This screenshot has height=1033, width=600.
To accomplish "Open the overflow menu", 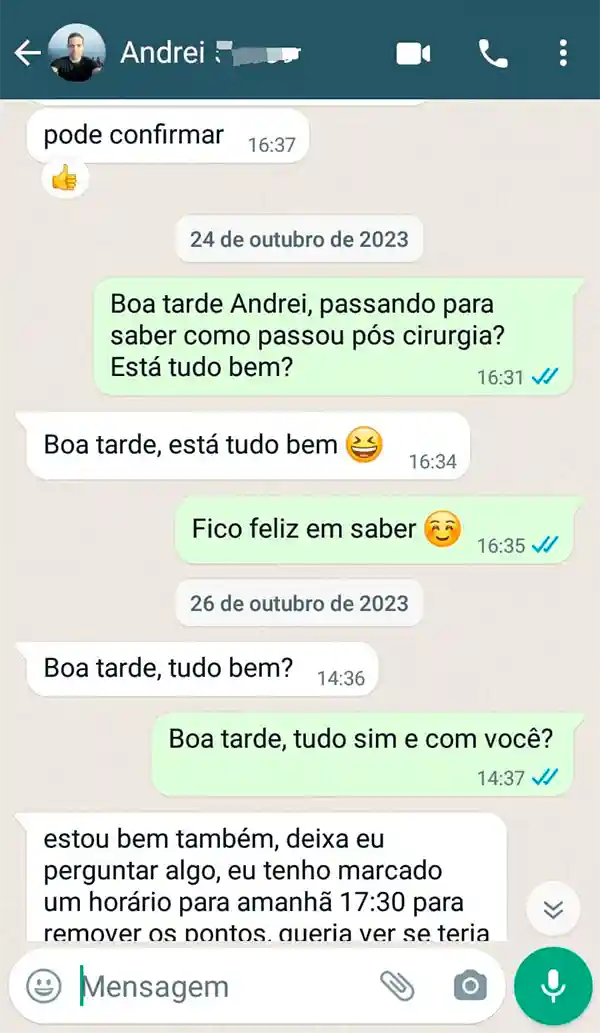I will [x=563, y=53].
